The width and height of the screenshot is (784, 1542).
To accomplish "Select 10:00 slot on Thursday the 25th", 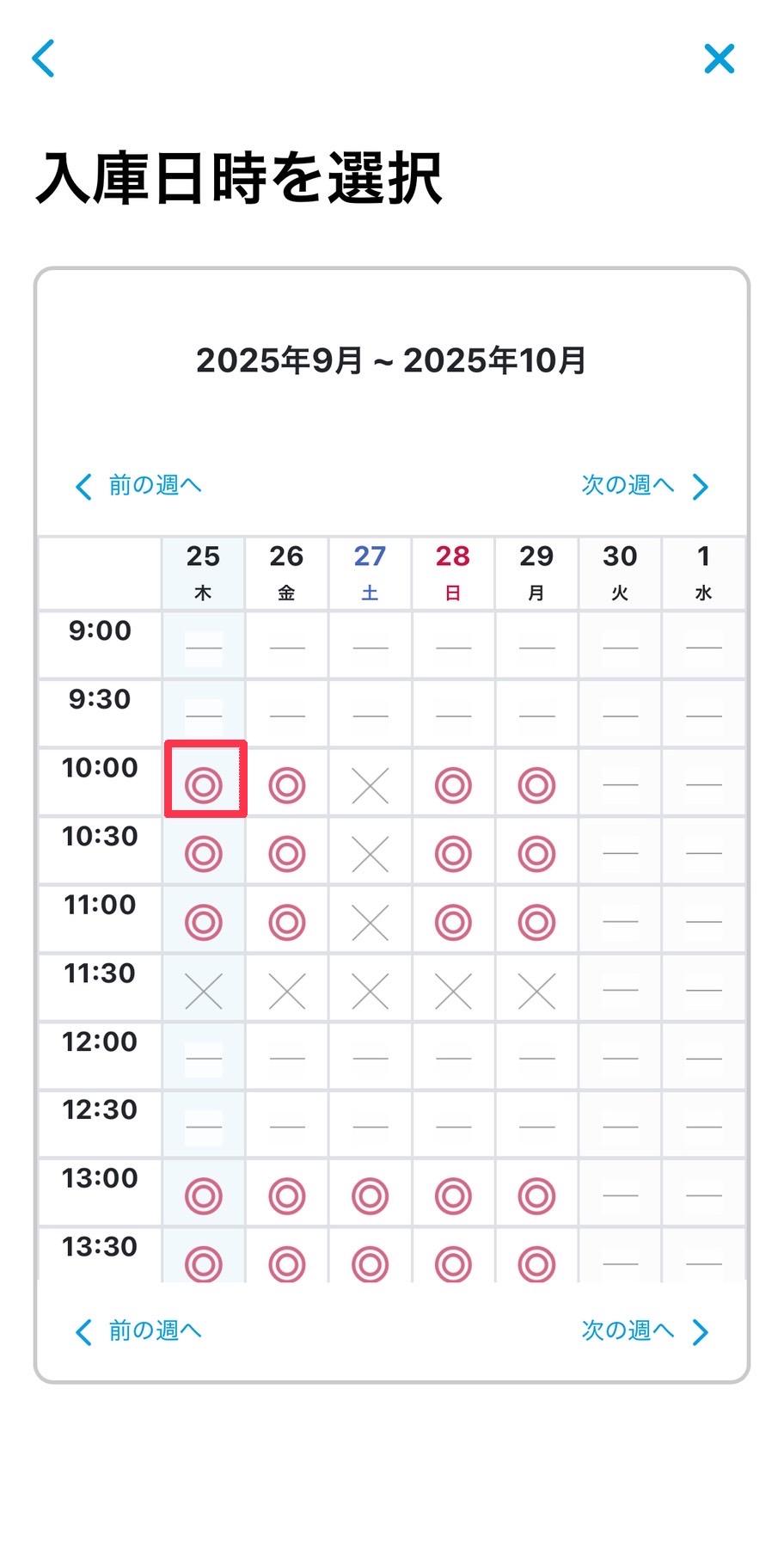I will point(204,784).
